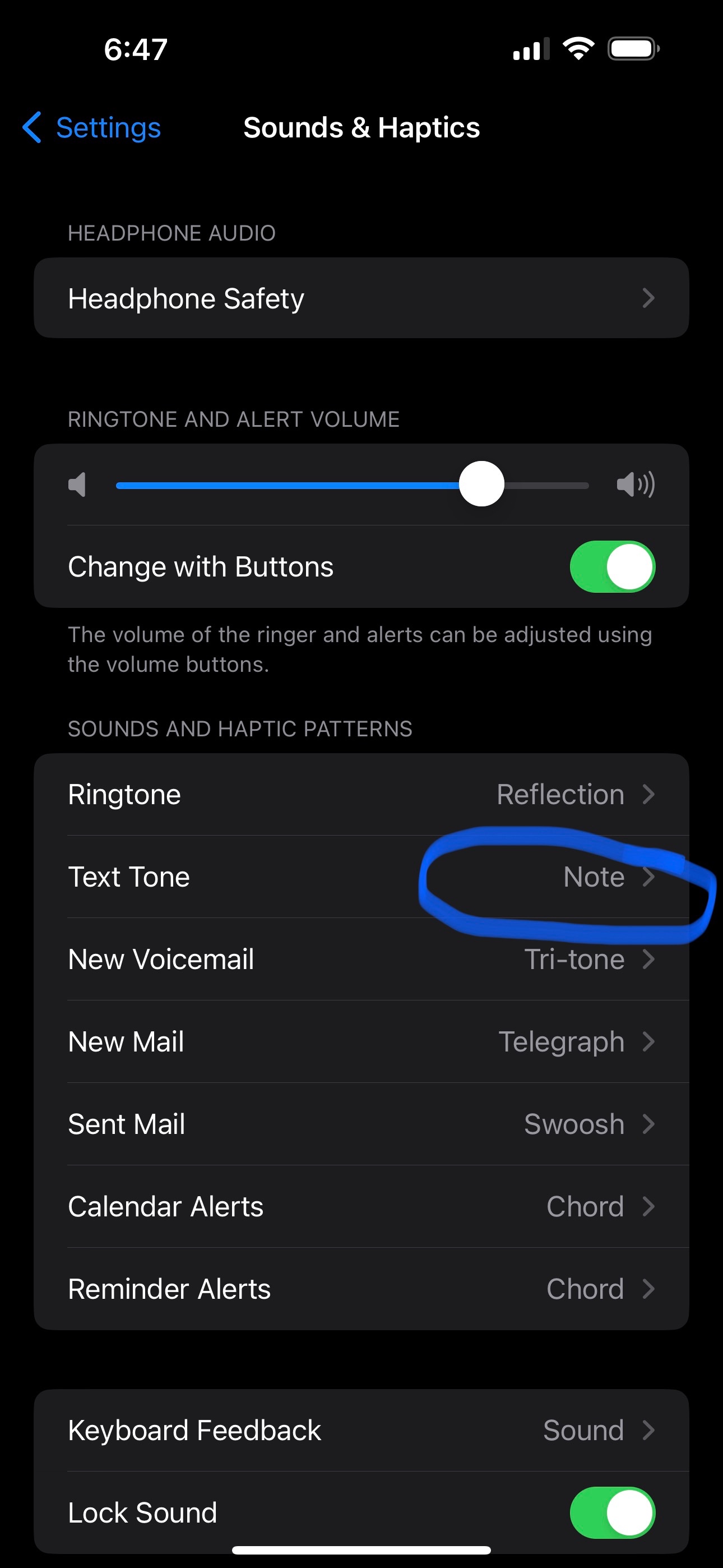Disable Change with Buttons

(611, 566)
